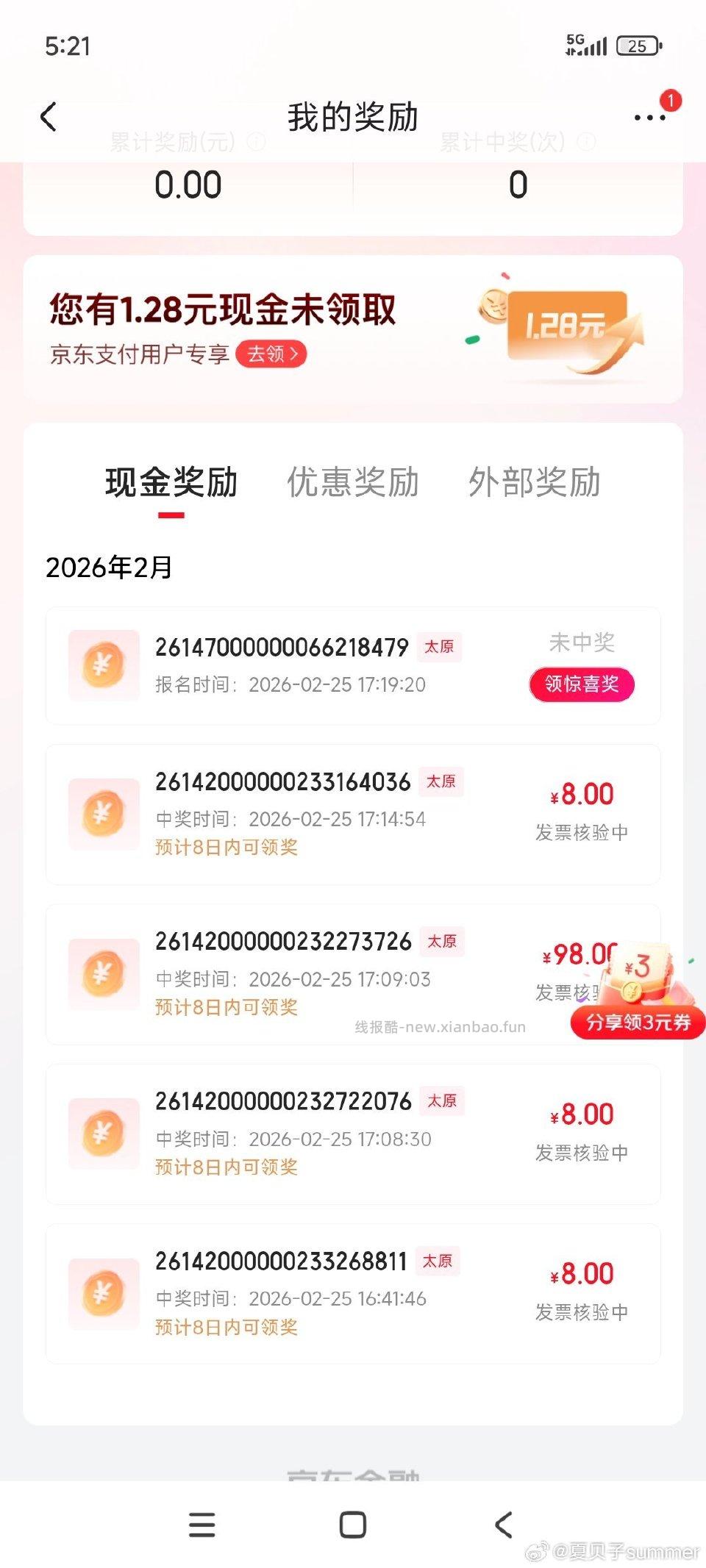Tap the 太原 label on reward 26142000000233268811
706x1568 pixels.
point(438,1261)
